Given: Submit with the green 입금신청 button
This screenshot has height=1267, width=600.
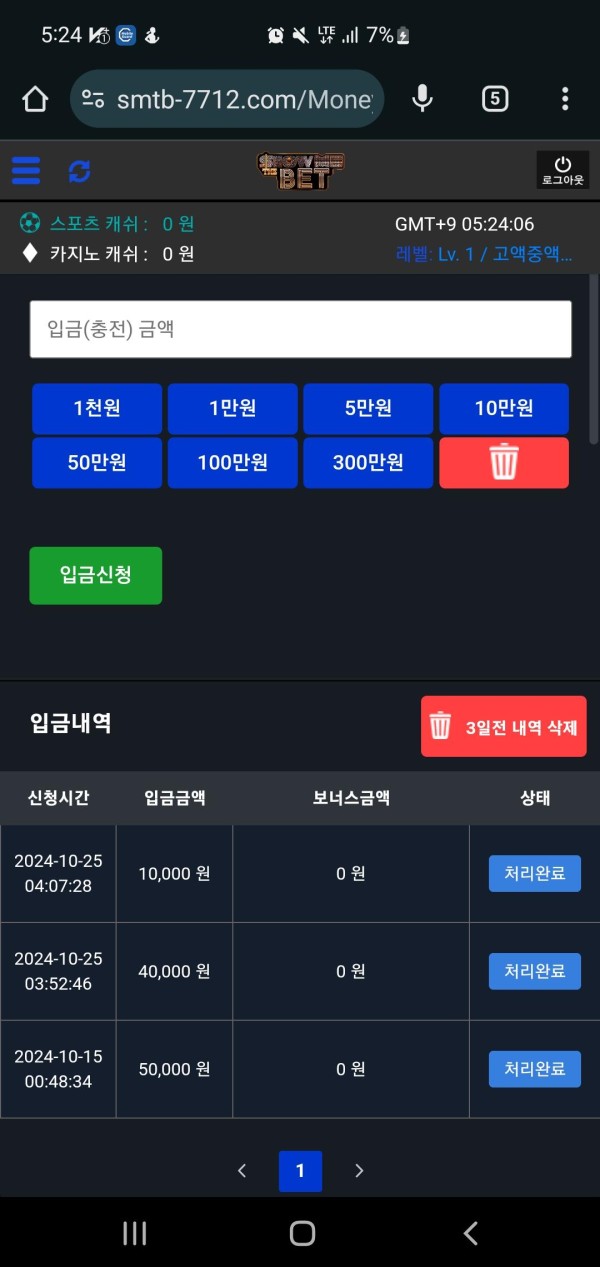Looking at the screenshot, I should pyautogui.click(x=95, y=575).
